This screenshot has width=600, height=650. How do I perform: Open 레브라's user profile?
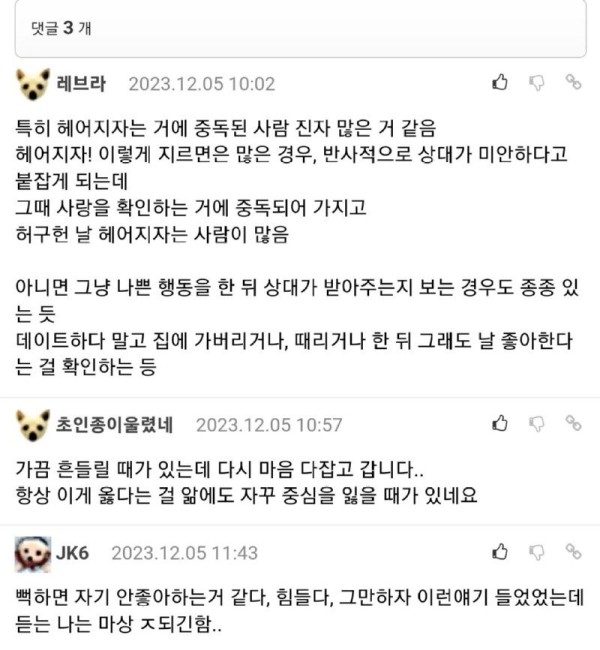click(82, 84)
